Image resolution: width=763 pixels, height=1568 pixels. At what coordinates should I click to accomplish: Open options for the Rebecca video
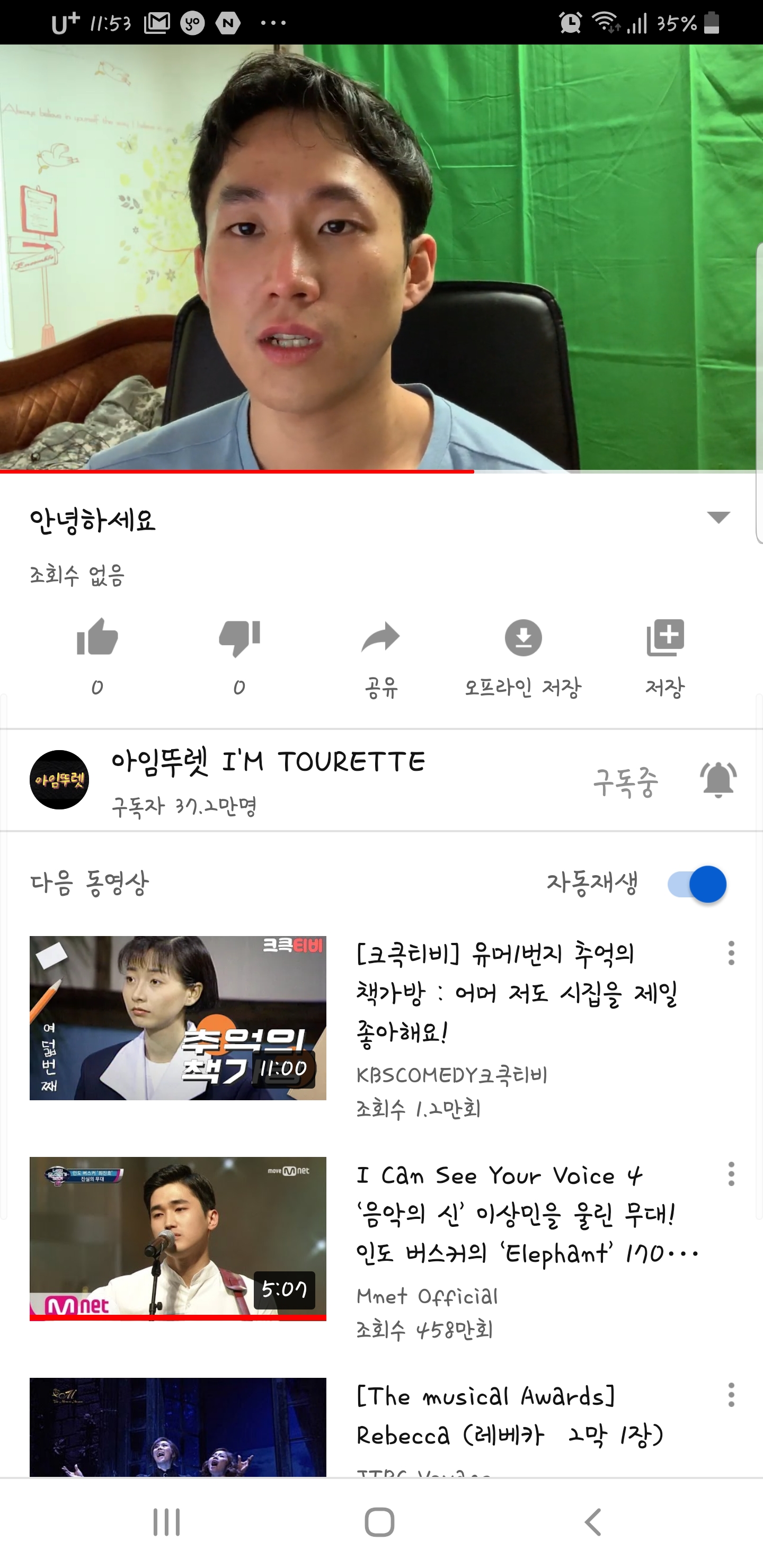pos(731,1395)
